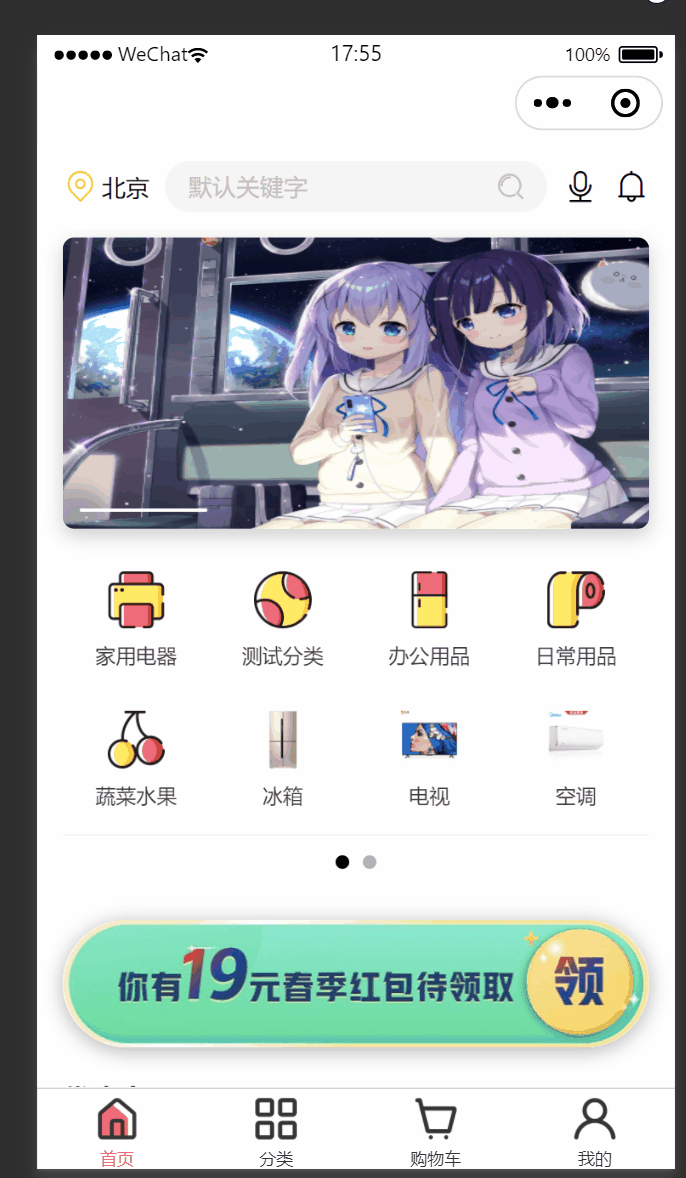Open the mini program more options menu
This screenshot has height=1178, width=686.
coord(553,103)
